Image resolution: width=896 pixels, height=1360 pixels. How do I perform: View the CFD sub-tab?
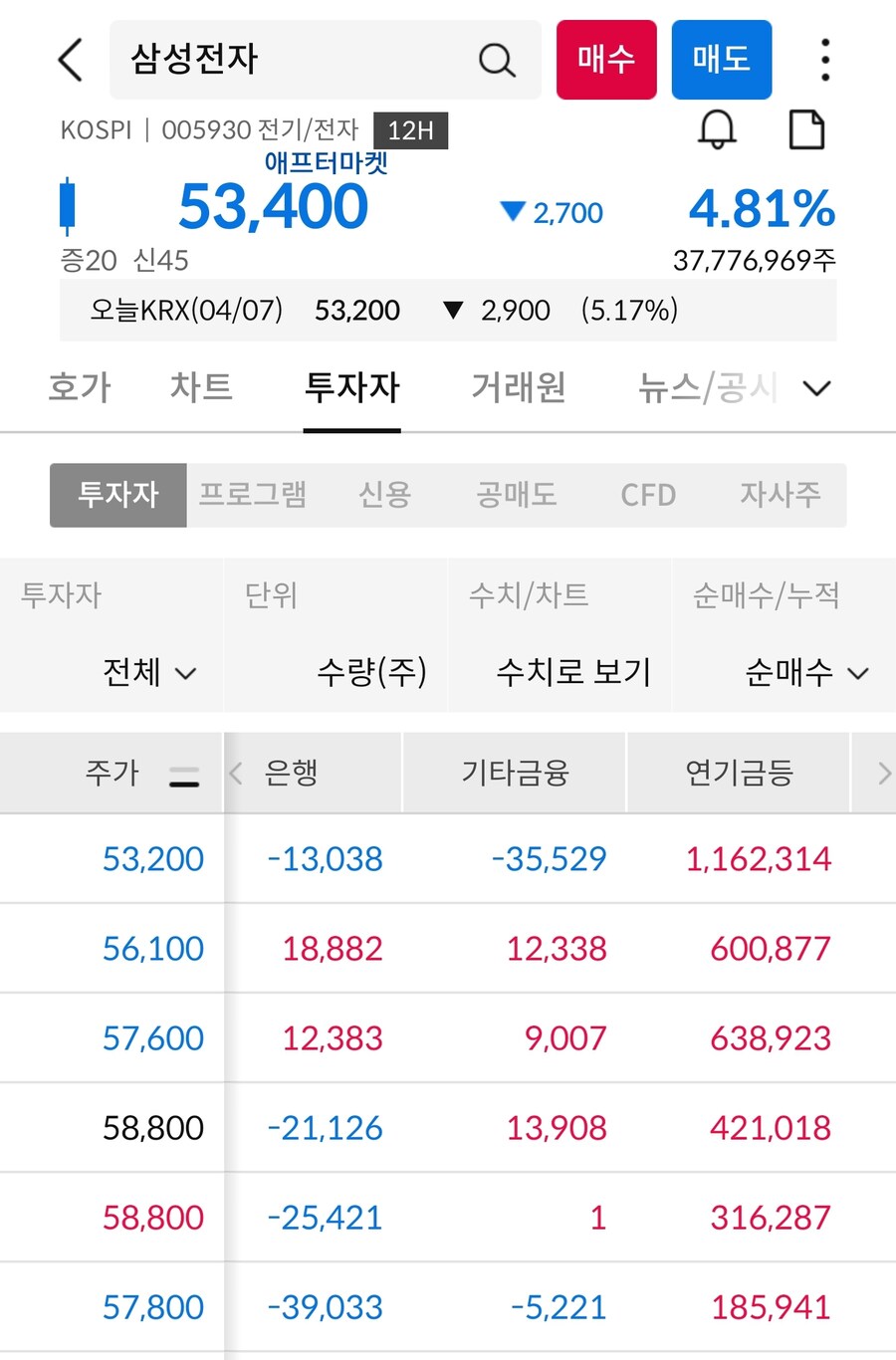pyautogui.click(x=648, y=495)
